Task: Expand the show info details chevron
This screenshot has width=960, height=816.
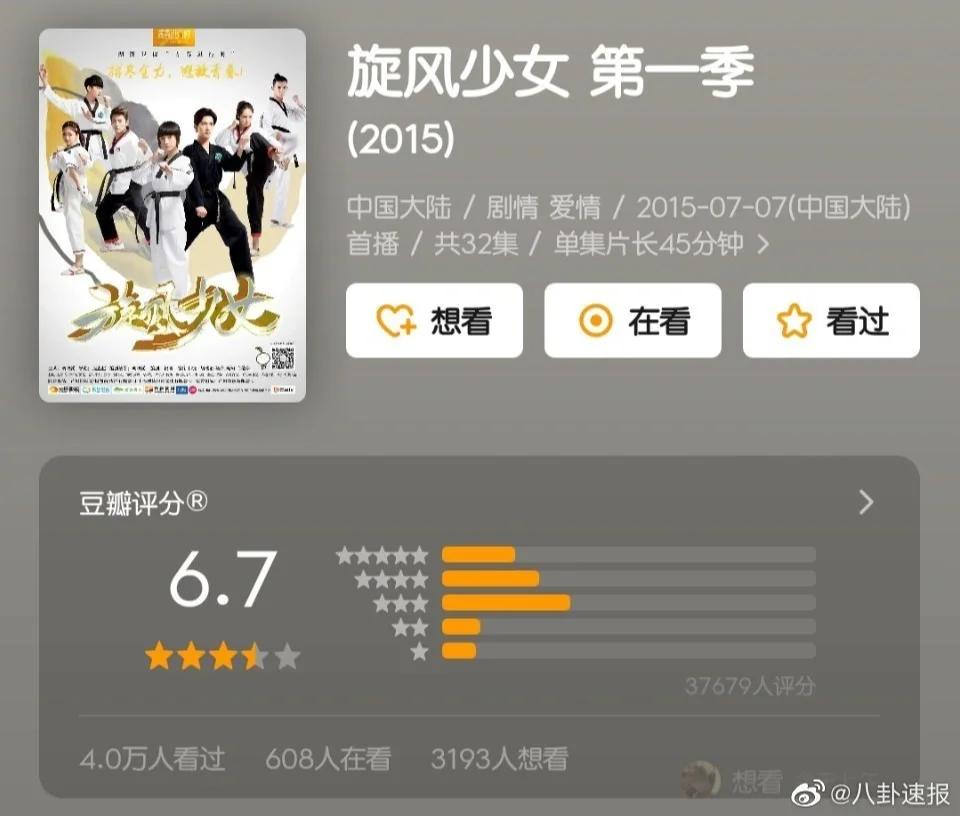Action: 764,243
